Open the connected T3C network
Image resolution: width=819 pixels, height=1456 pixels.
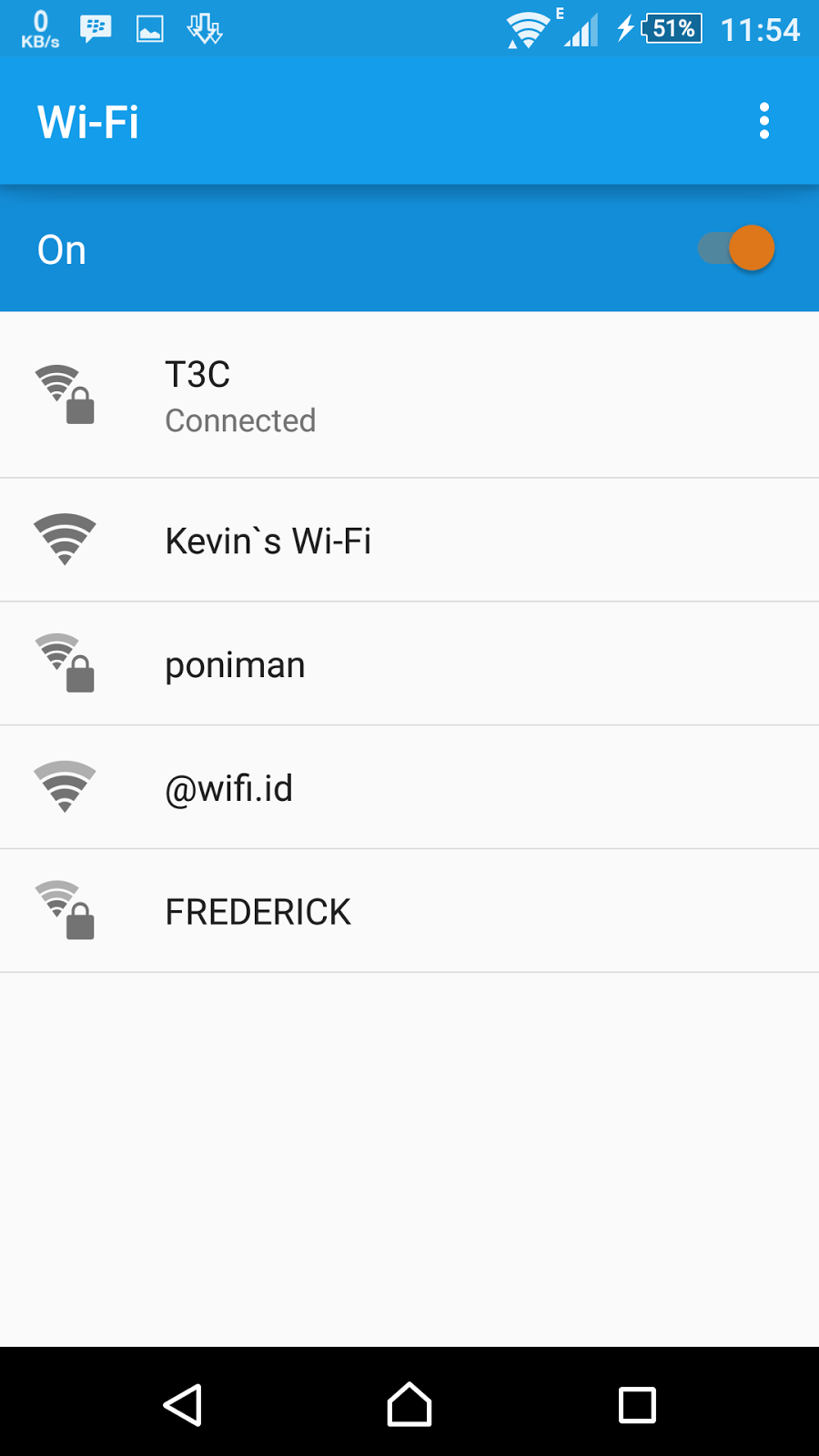pos(409,396)
